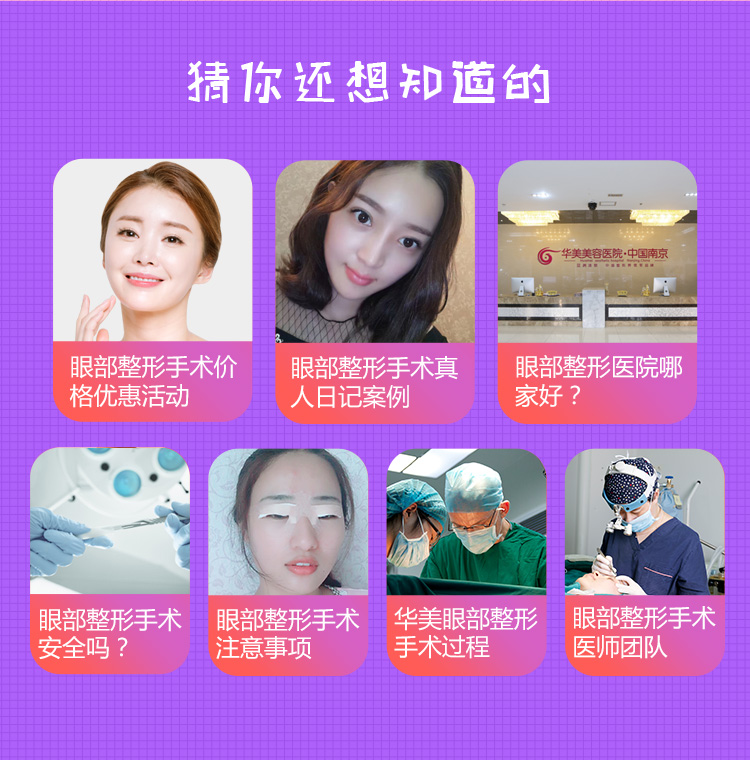View the 华美眼部整形手术过程 card
This screenshot has width=750, height=760.
[x=466, y=560]
